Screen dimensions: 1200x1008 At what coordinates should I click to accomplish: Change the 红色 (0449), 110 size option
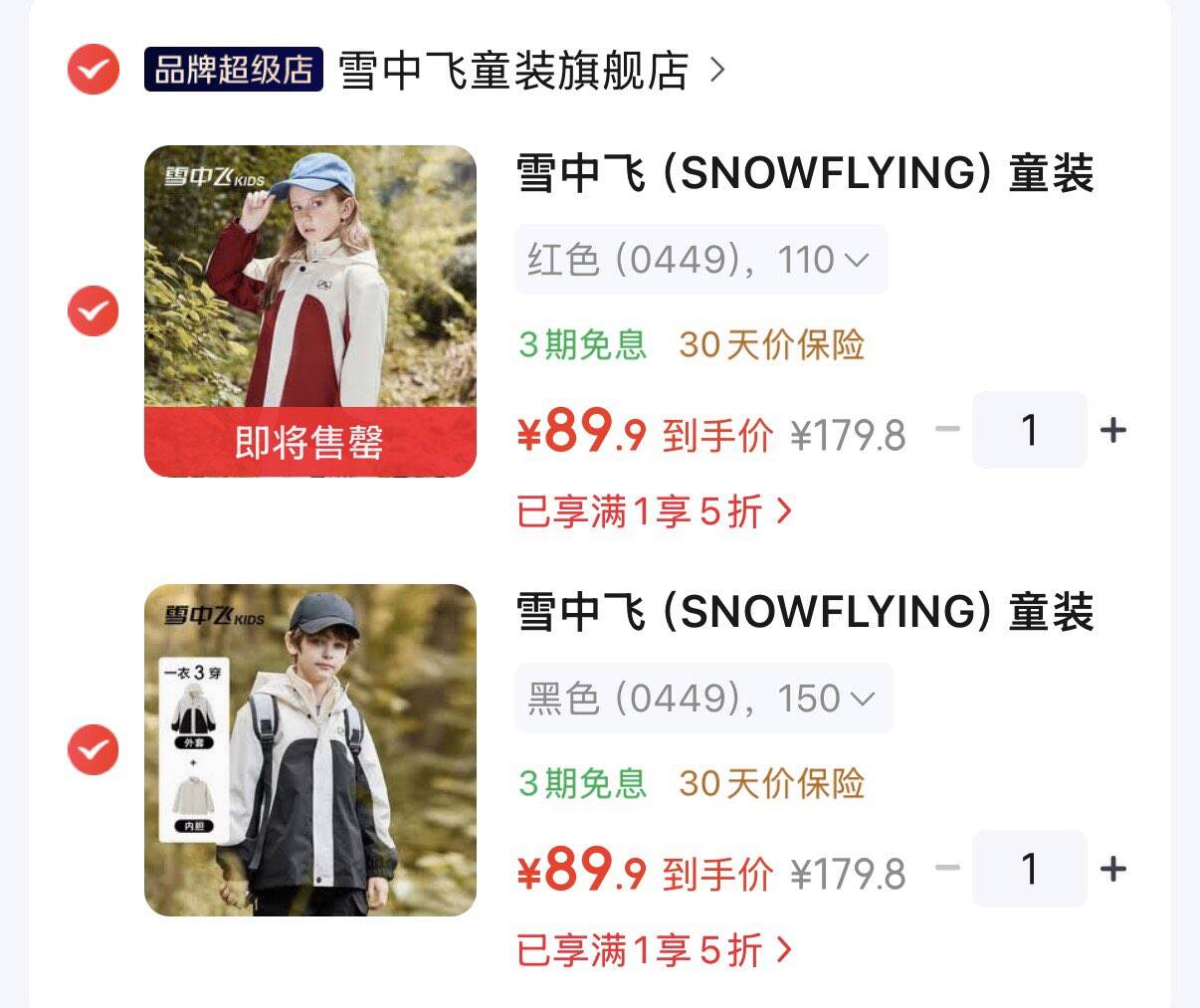[701, 260]
